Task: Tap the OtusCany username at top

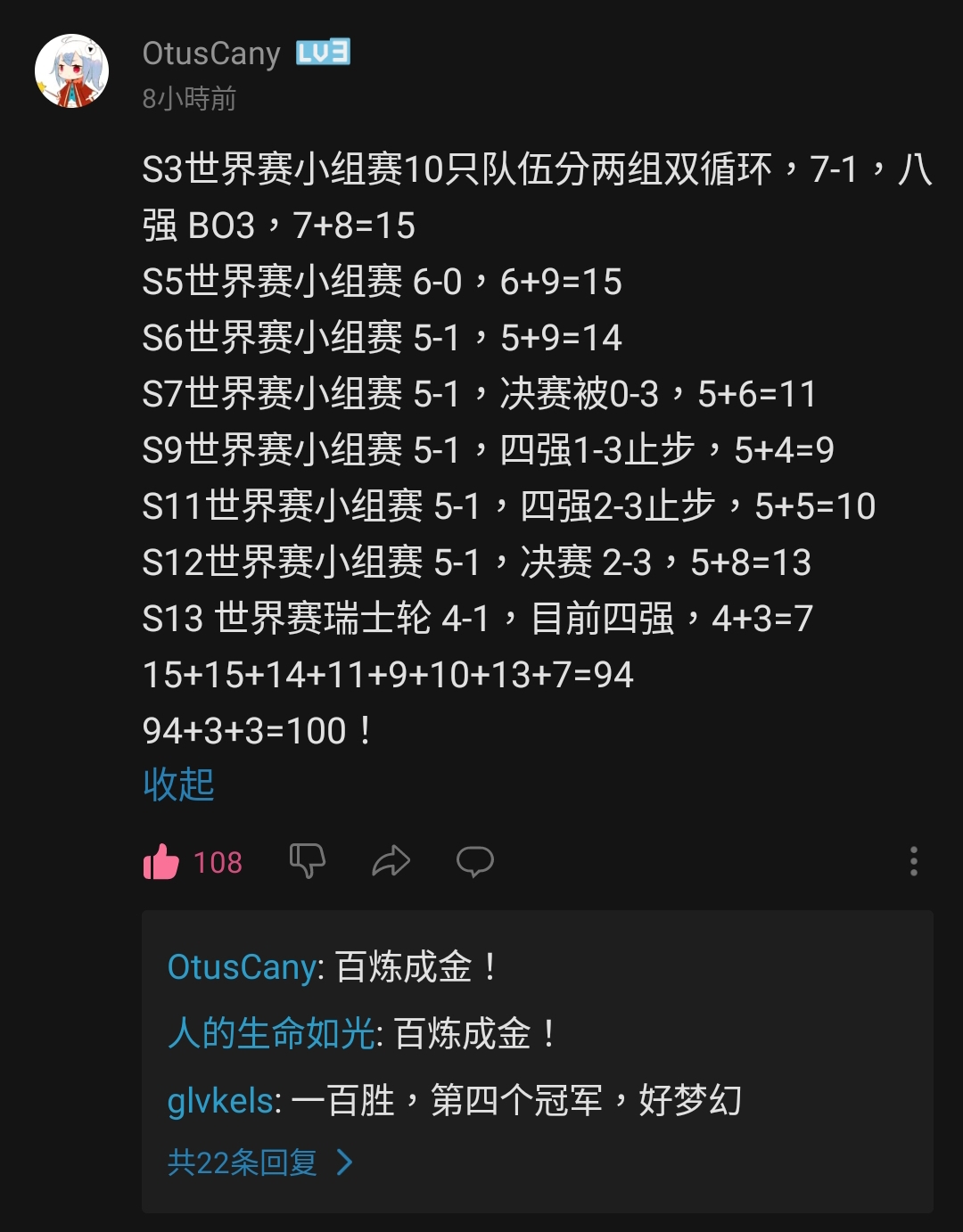Action: [x=211, y=53]
